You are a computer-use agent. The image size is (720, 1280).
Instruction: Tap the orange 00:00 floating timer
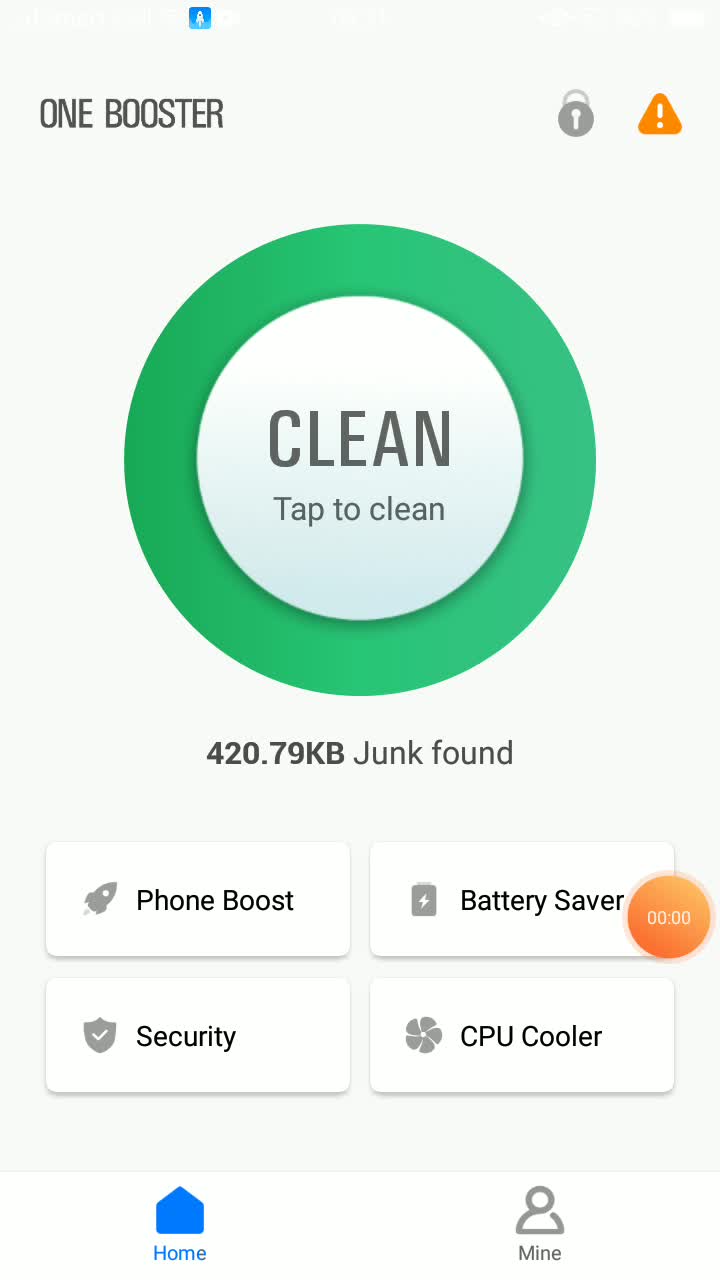pyautogui.click(x=668, y=918)
